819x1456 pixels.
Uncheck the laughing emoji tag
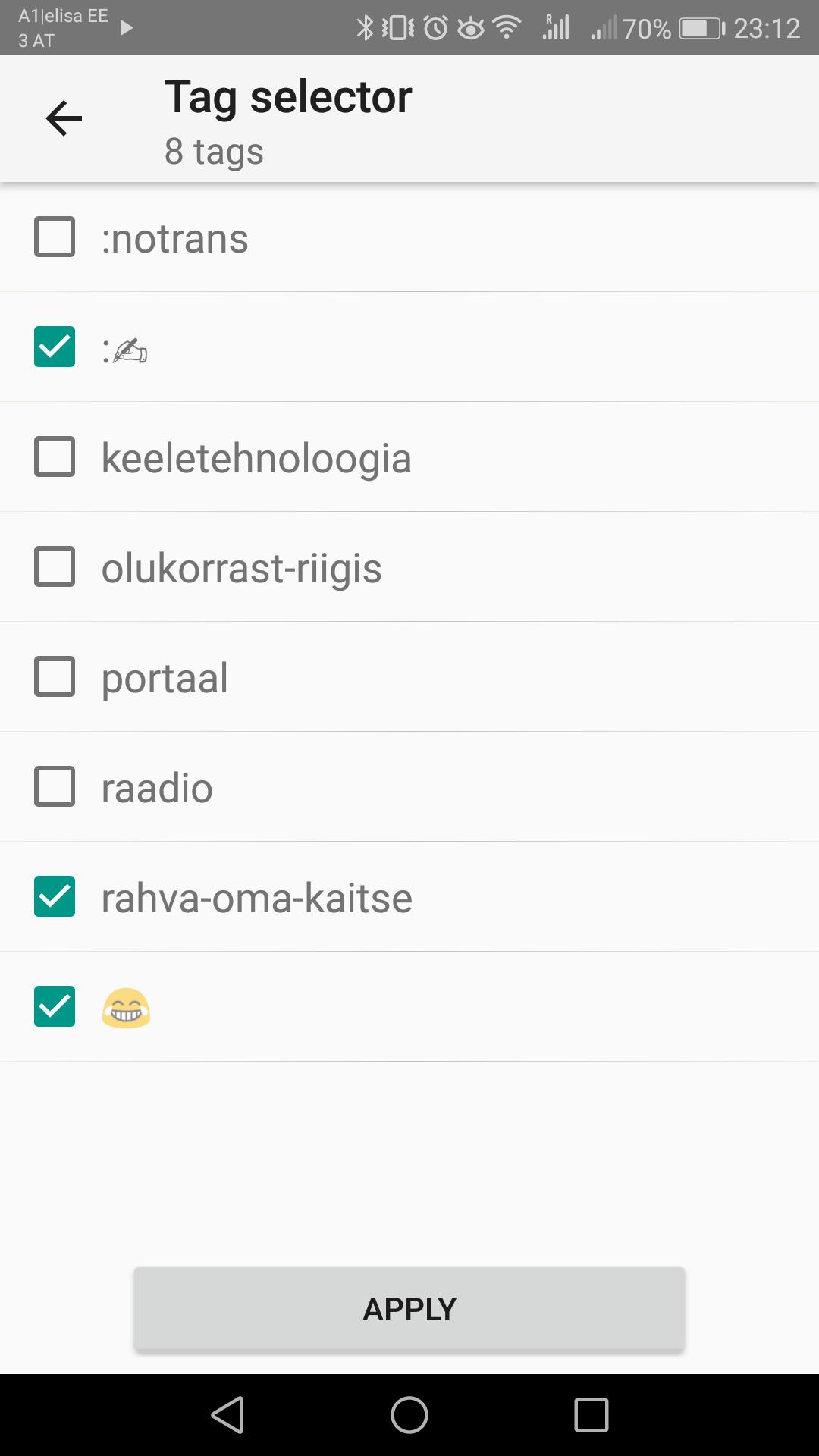(x=54, y=1007)
